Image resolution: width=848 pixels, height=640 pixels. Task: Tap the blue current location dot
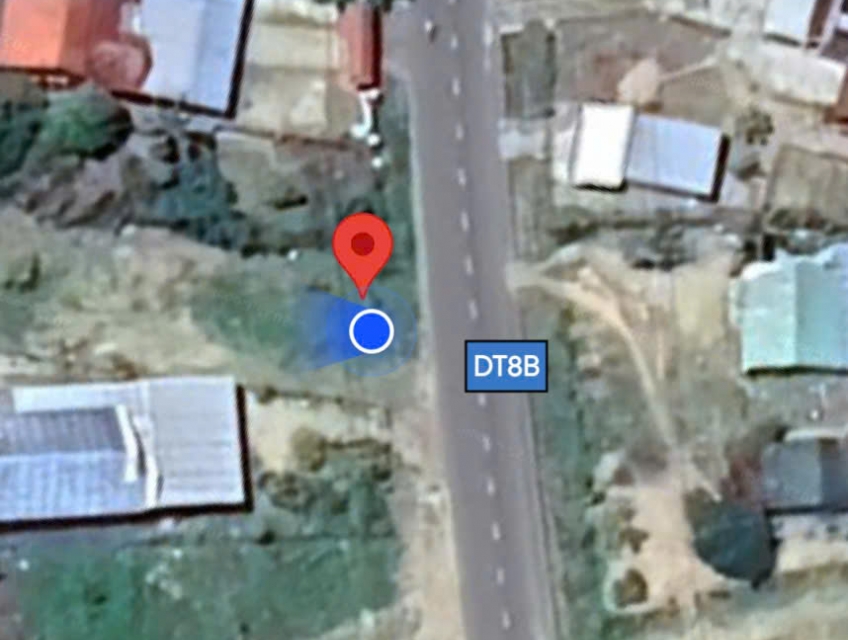coord(371,331)
